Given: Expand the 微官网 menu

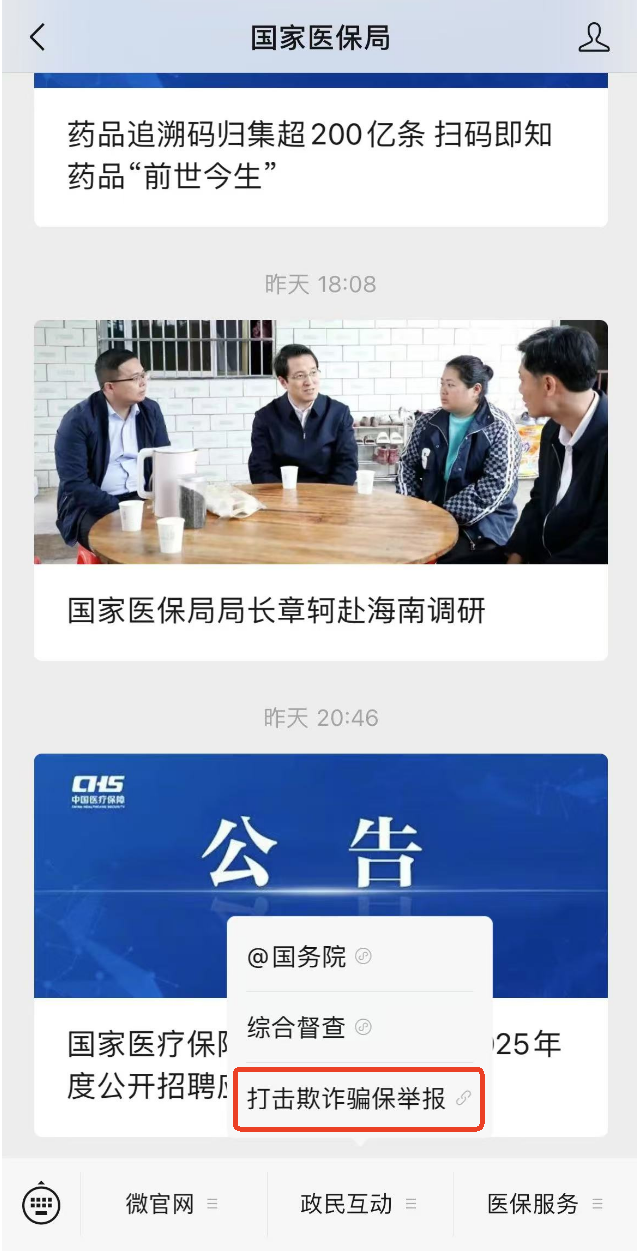Looking at the screenshot, I should 172,1204.
